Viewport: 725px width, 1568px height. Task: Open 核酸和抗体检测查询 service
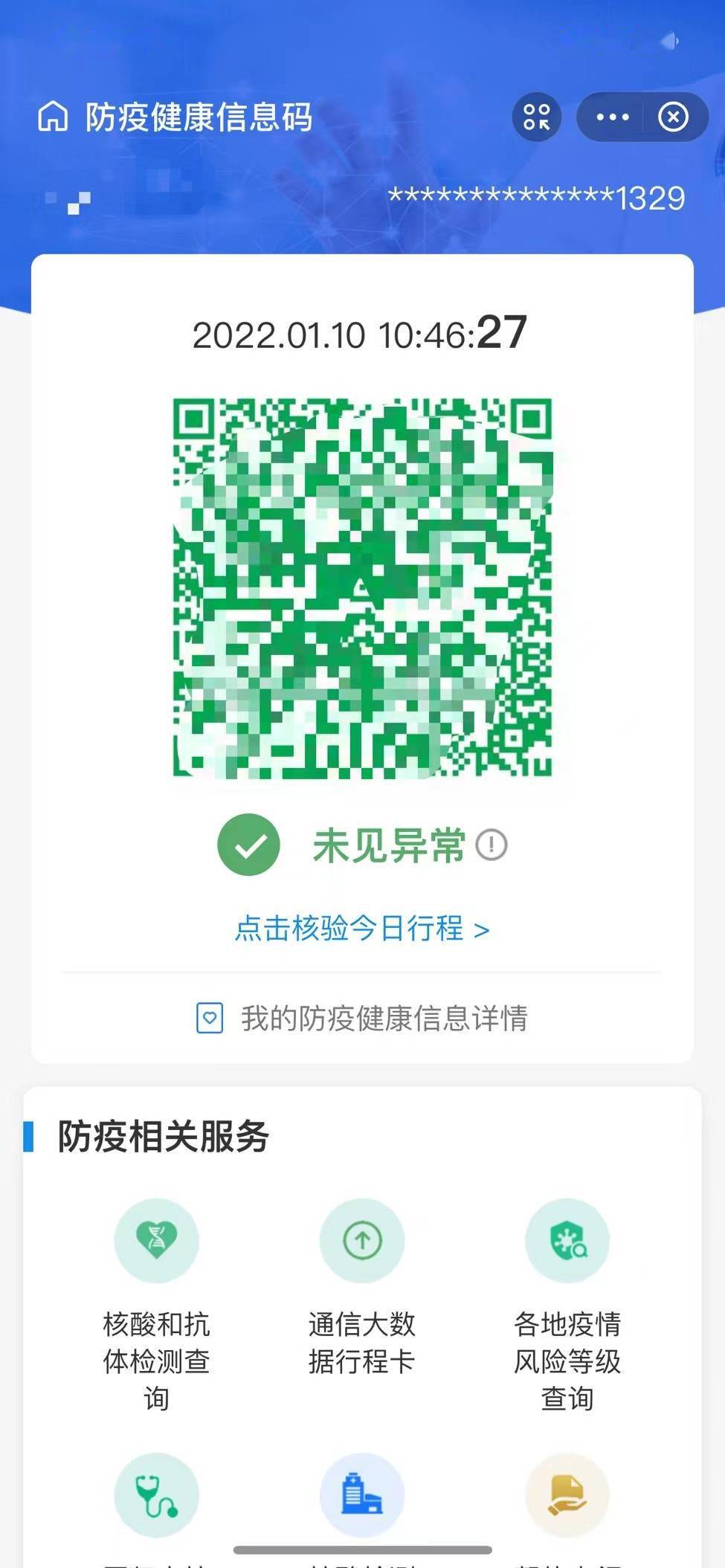156,1240
